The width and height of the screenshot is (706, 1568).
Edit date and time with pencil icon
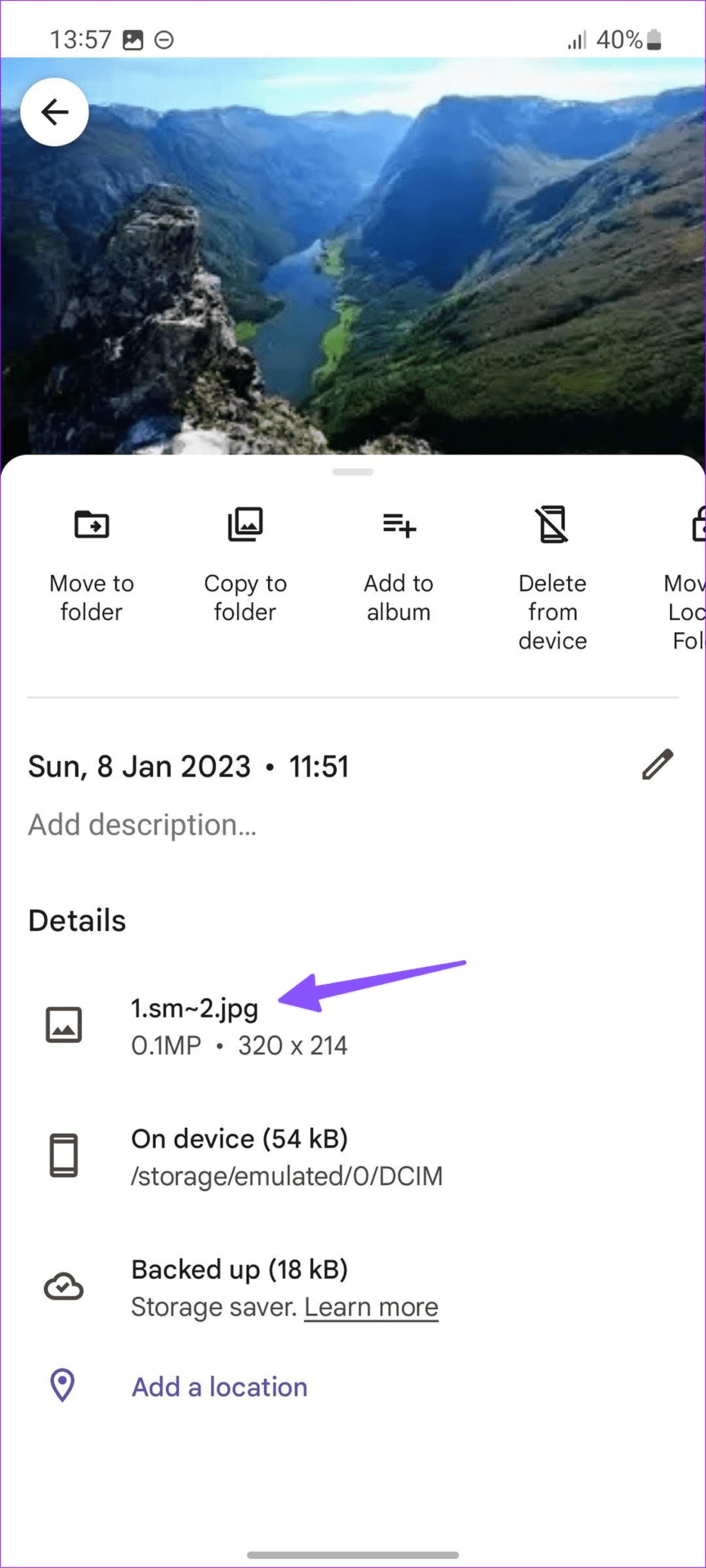[657, 765]
